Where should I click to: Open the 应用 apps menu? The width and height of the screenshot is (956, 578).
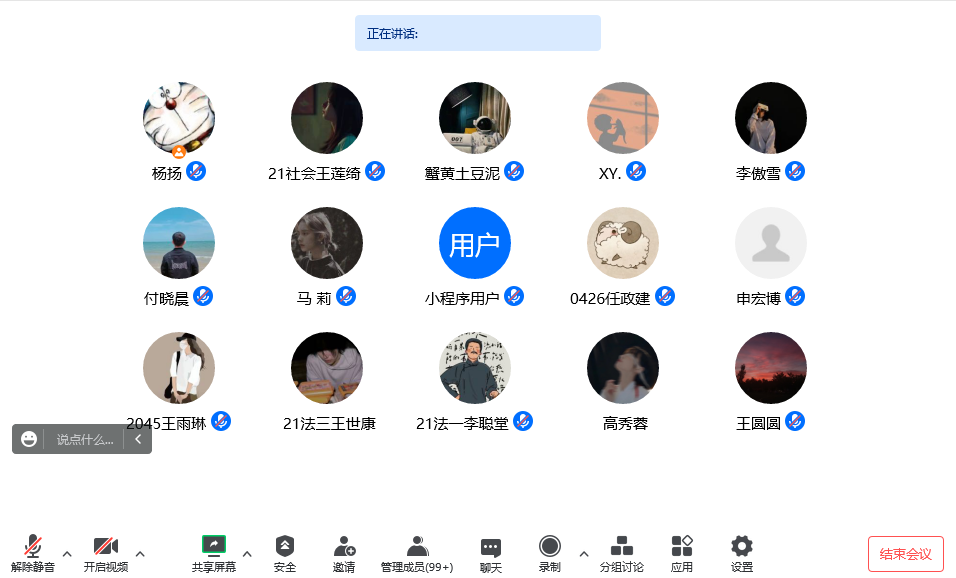coord(682,552)
